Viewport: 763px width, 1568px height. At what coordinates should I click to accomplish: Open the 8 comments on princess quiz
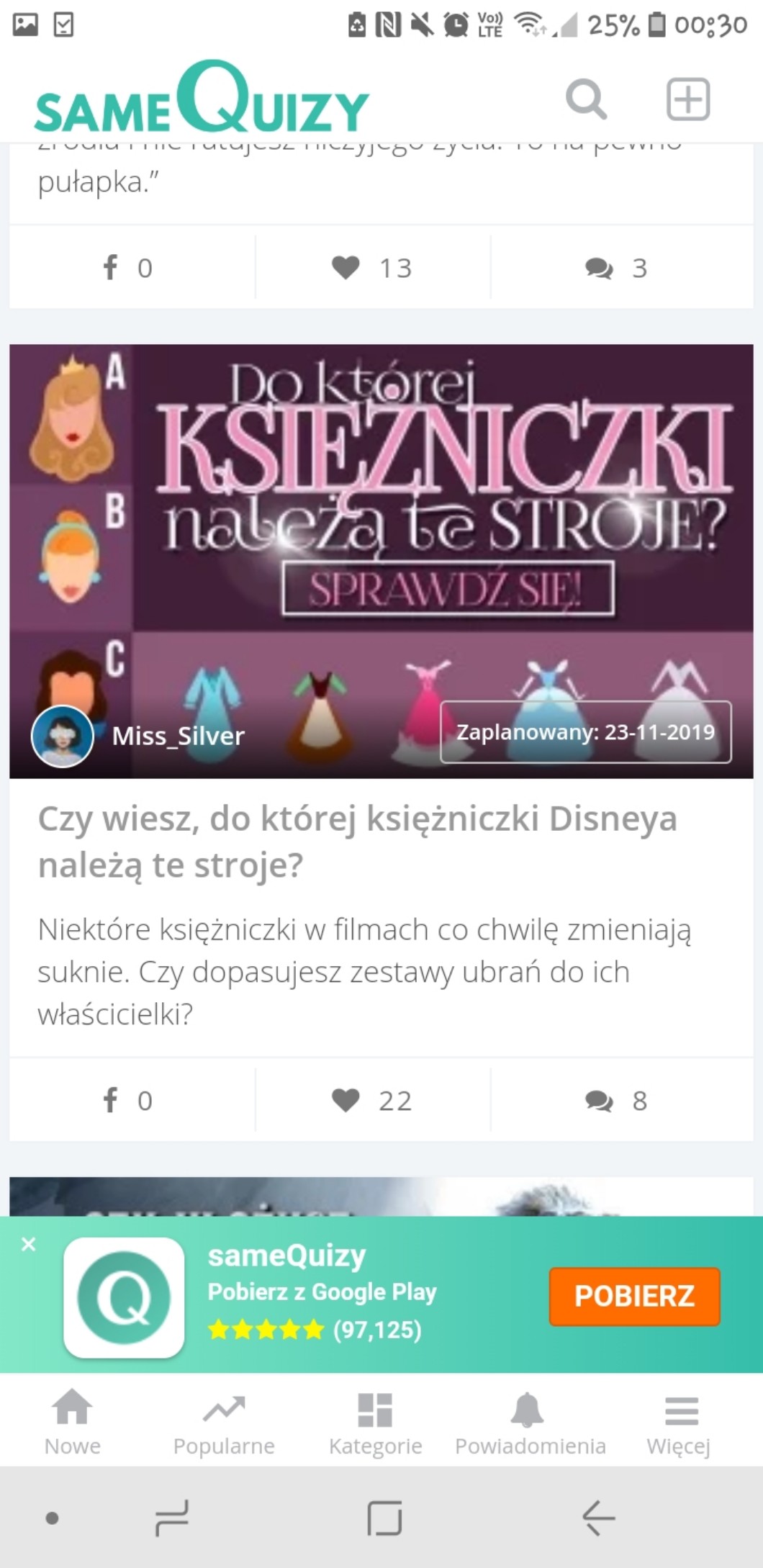point(616,1100)
